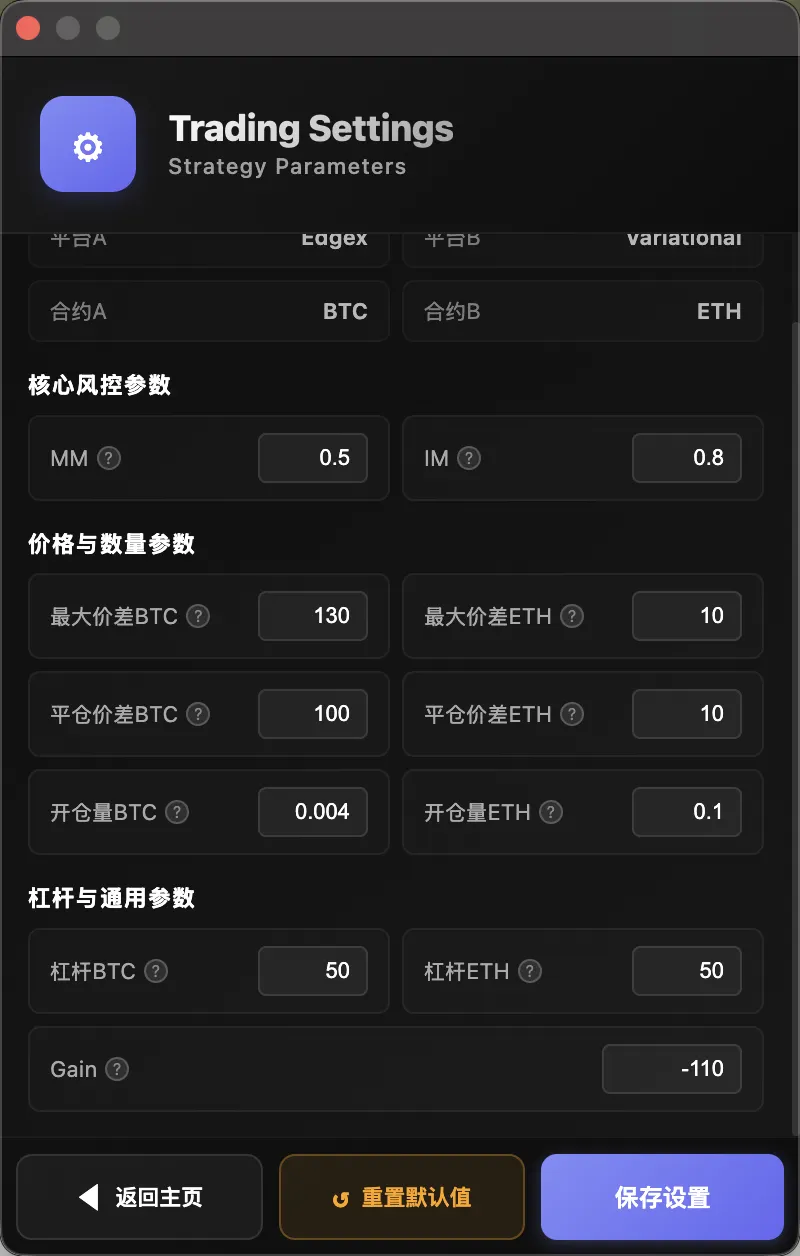Click the 平仓价差BTC question mark icon
Screen dimensions: 800x1256
point(198,714)
